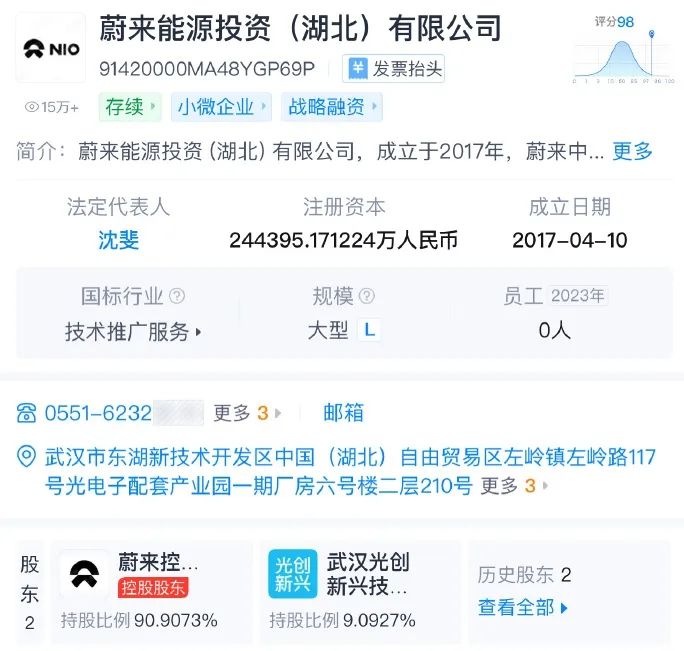This screenshot has width=684, height=651.
Task: Open the 战略融资 tag details
Action: click(331, 107)
